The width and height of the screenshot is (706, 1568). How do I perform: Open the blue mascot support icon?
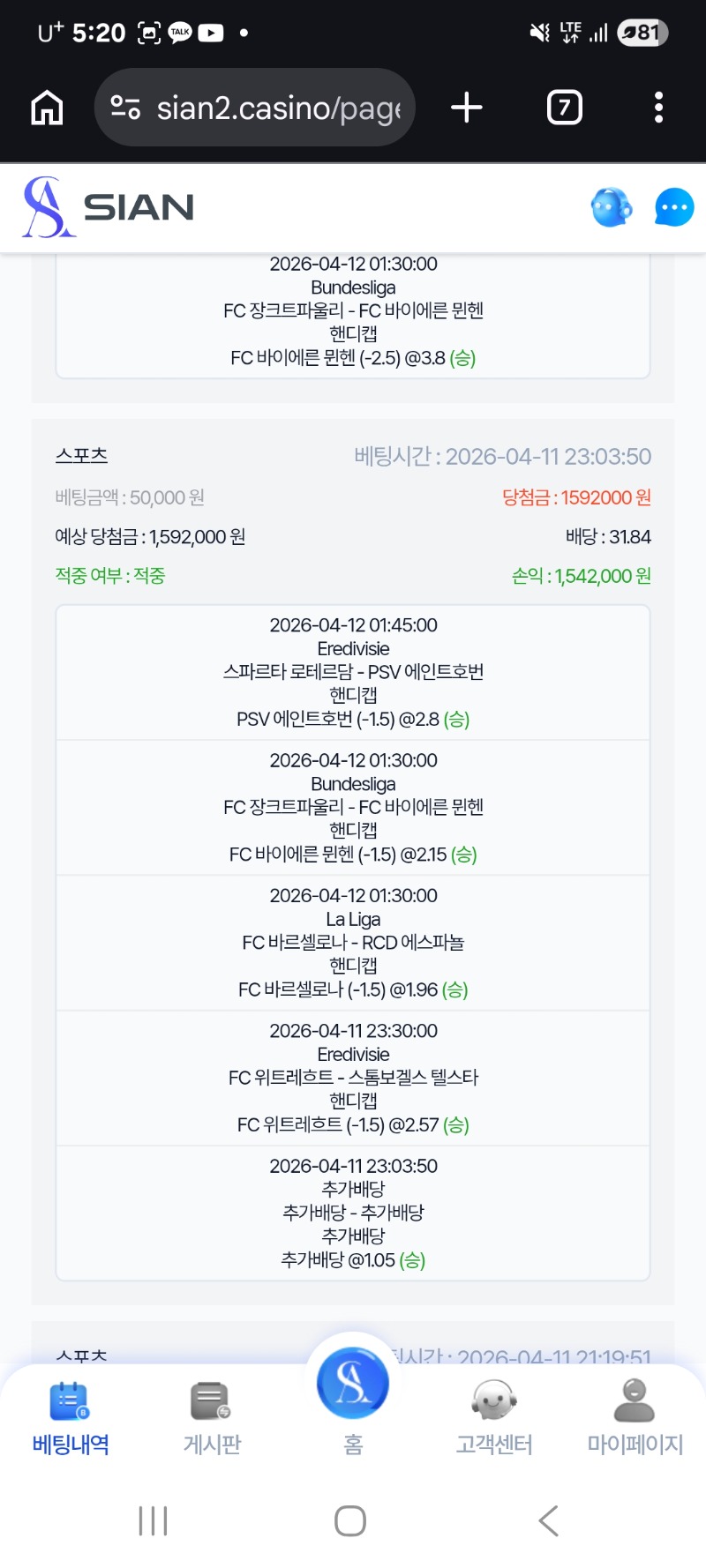click(x=611, y=208)
